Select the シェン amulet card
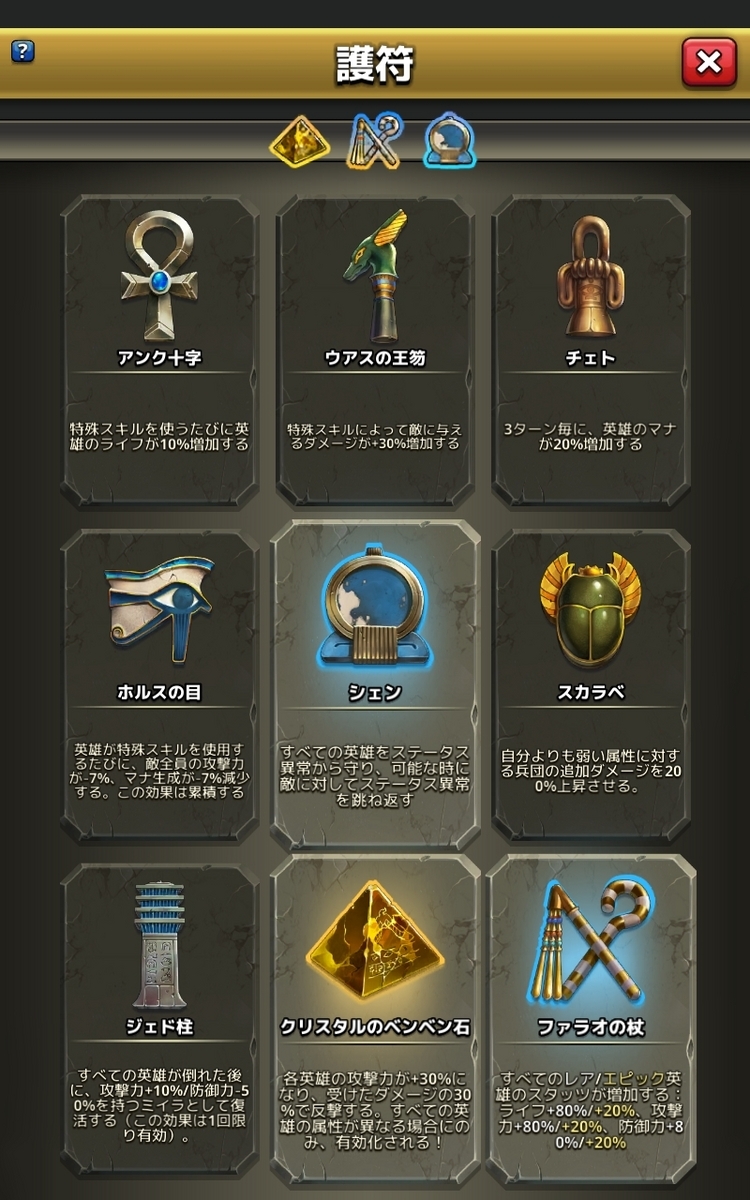Viewport: 750px width, 1200px height. click(374, 685)
